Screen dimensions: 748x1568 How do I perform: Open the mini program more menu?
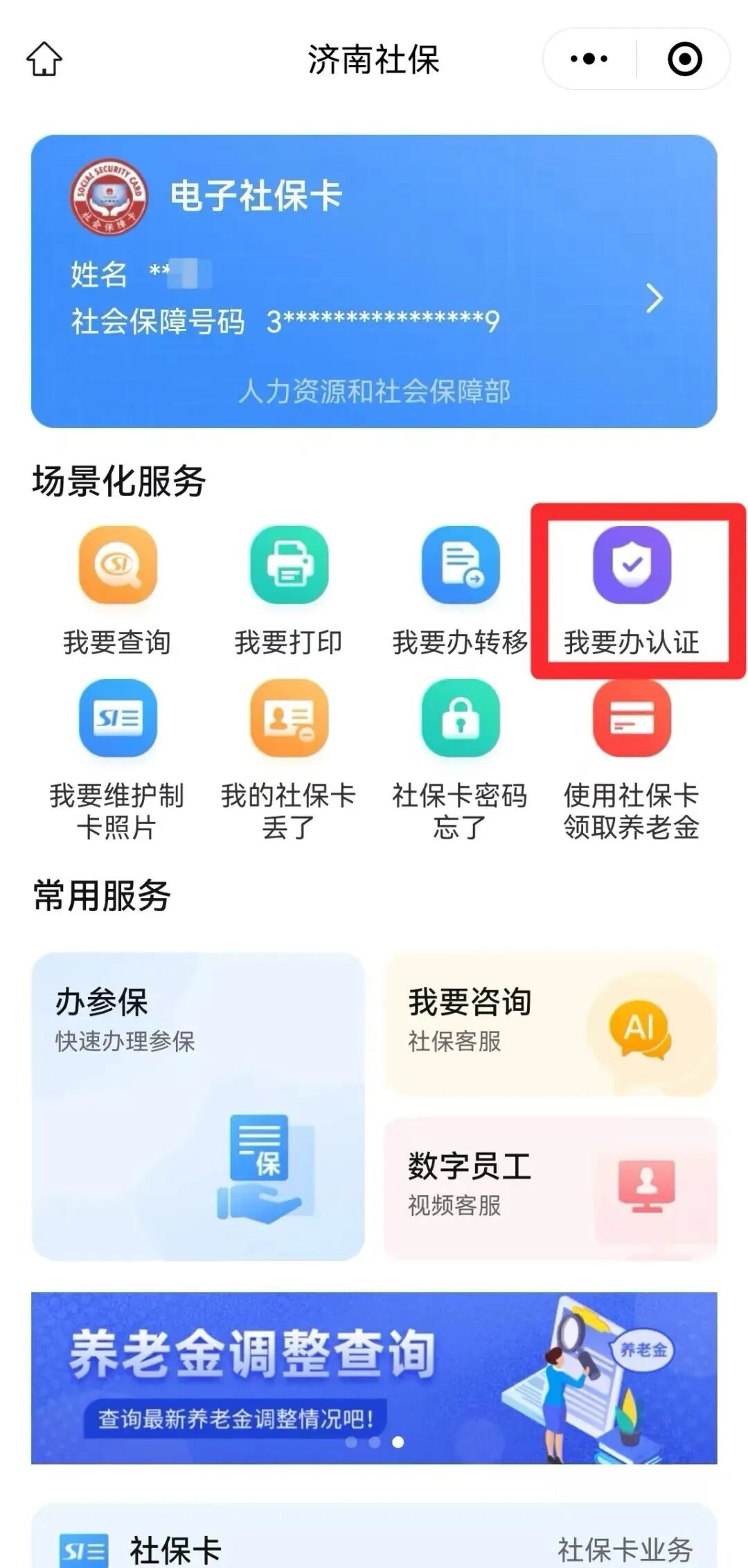pyautogui.click(x=589, y=59)
